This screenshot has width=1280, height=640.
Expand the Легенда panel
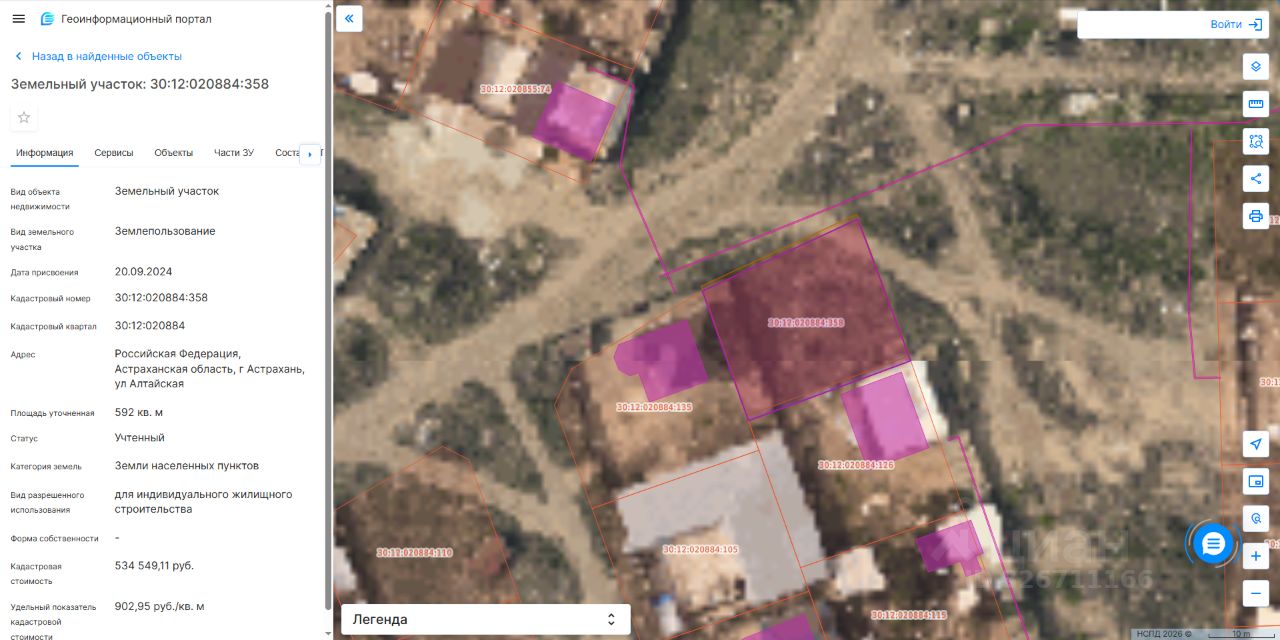[x=485, y=619]
